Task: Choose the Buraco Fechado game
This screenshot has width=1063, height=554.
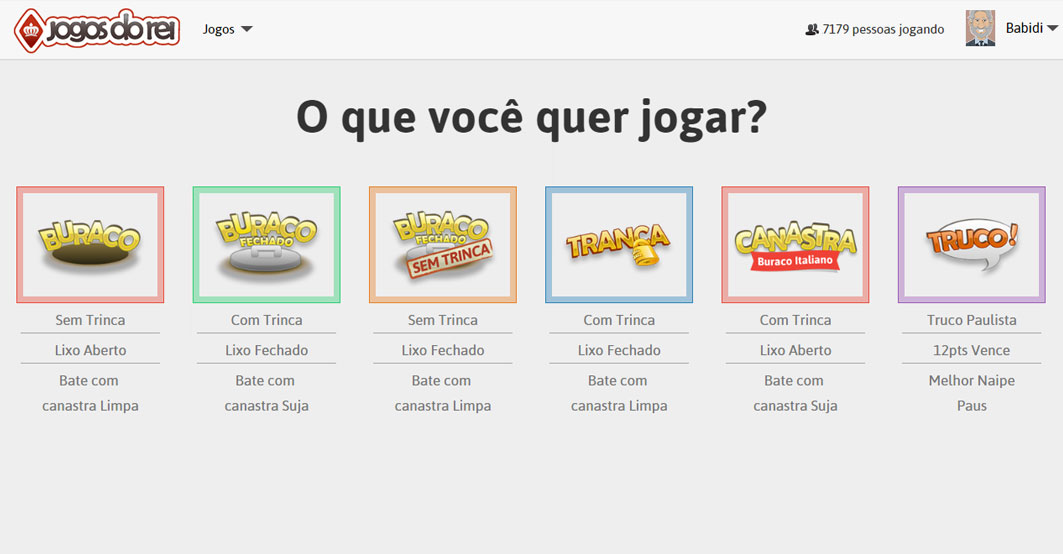Action: pyautogui.click(x=266, y=244)
